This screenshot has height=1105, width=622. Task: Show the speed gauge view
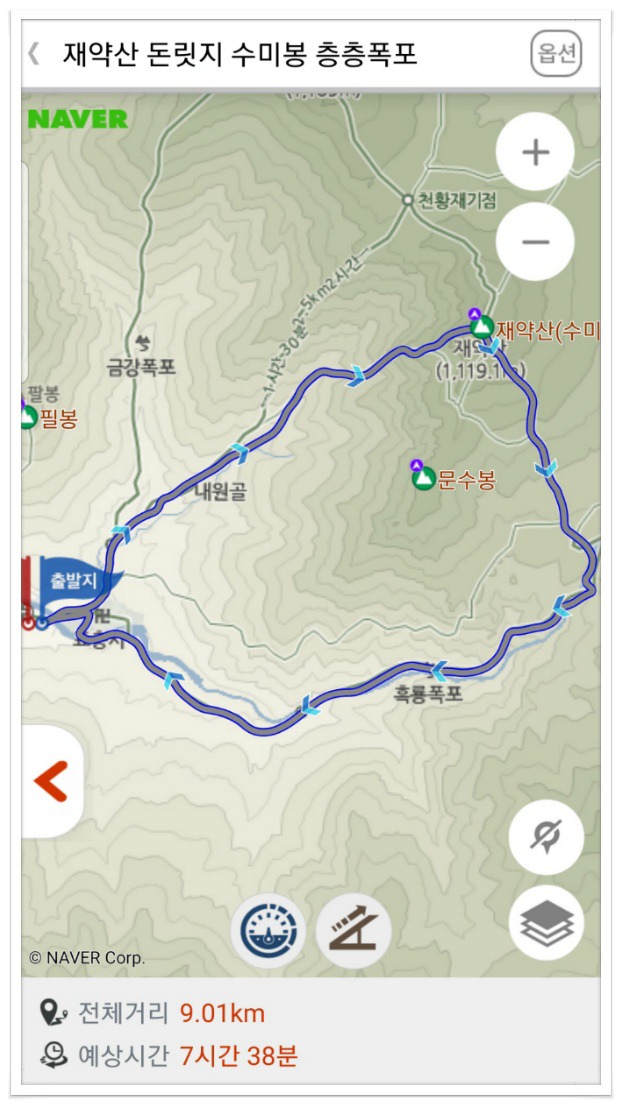[x=268, y=930]
